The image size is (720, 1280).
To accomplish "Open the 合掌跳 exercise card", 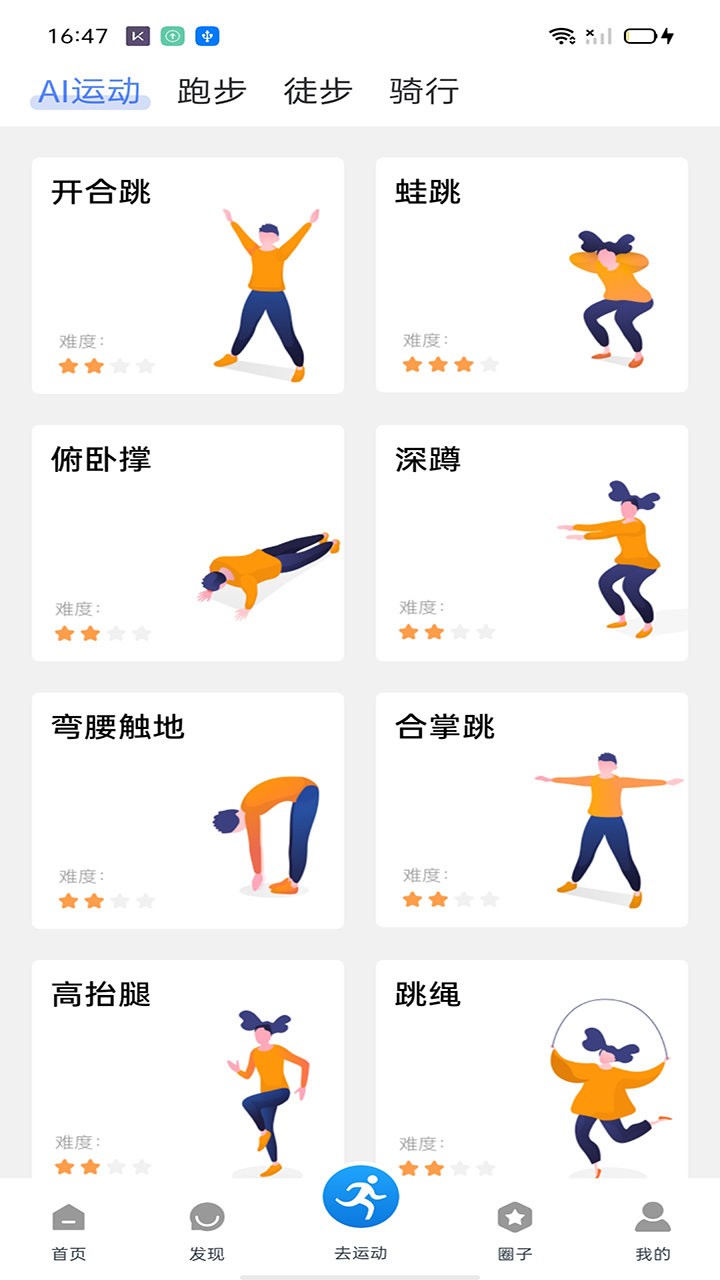I will pos(531,810).
